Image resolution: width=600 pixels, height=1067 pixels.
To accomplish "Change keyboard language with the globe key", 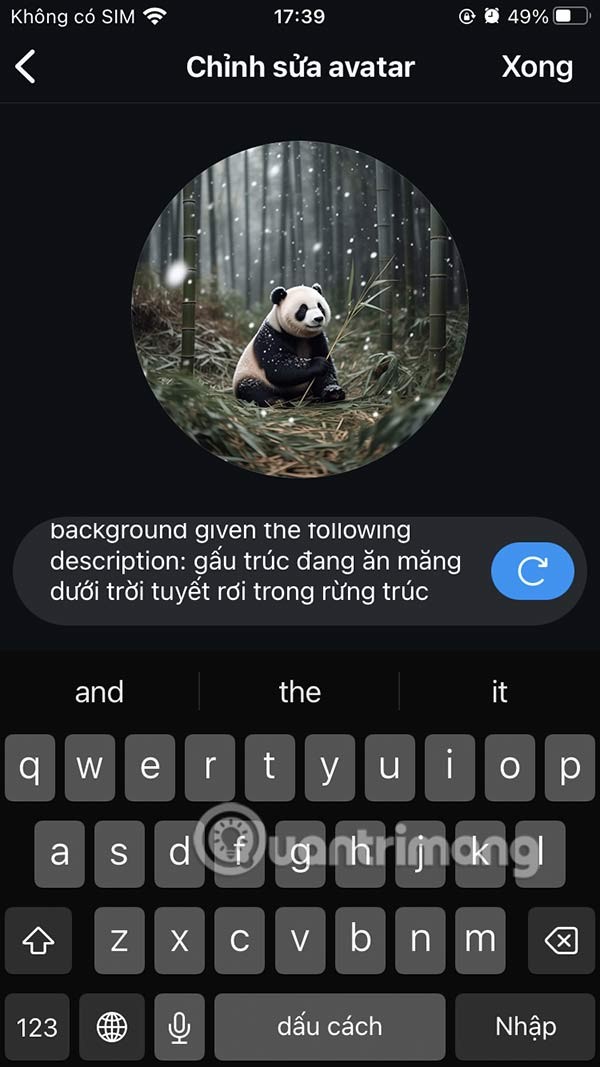I will click(111, 1026).
